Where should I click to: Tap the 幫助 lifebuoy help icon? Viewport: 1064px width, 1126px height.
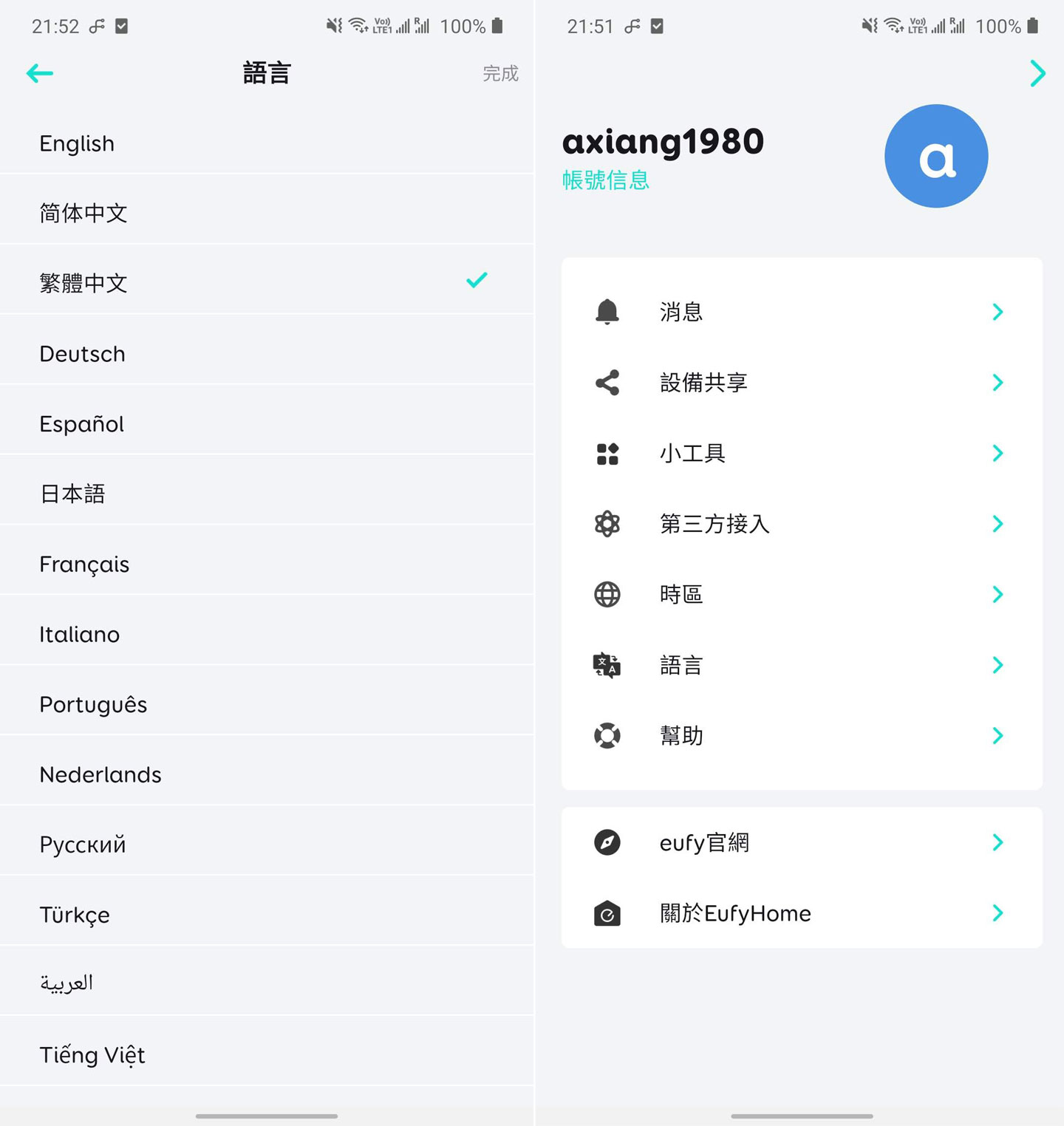pyautogui.click(x=607, y=735)
